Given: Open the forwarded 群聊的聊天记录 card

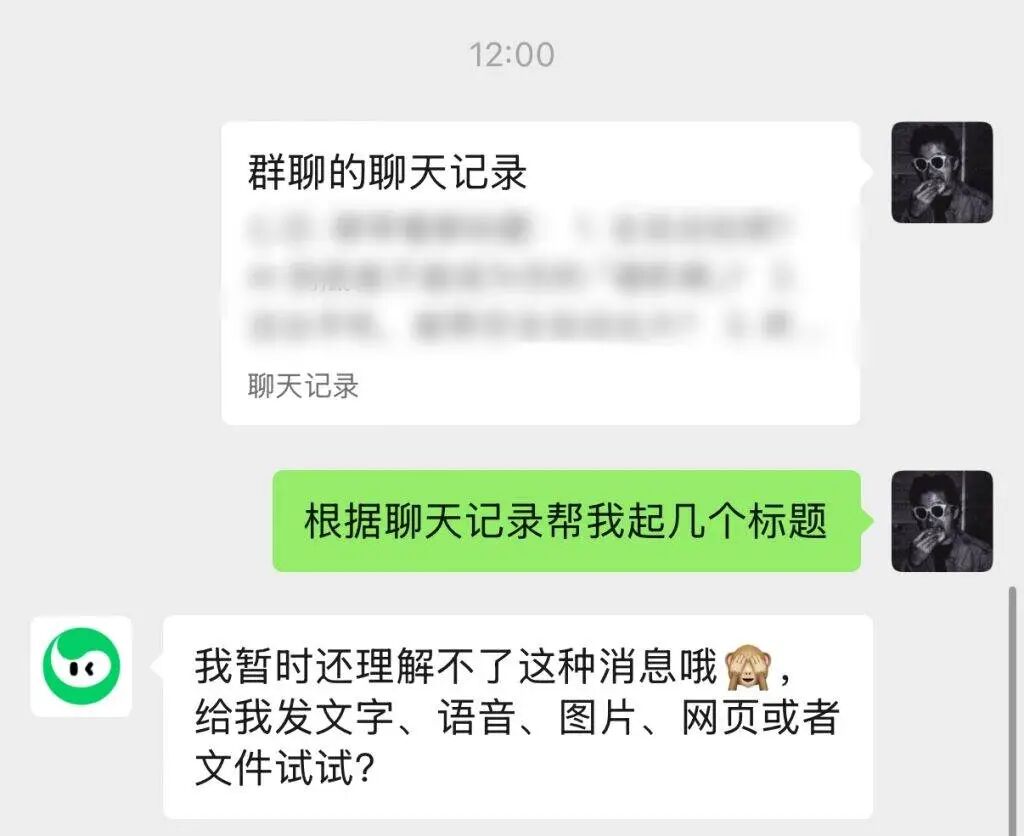Looking at the screenshot, I should 541,273.
